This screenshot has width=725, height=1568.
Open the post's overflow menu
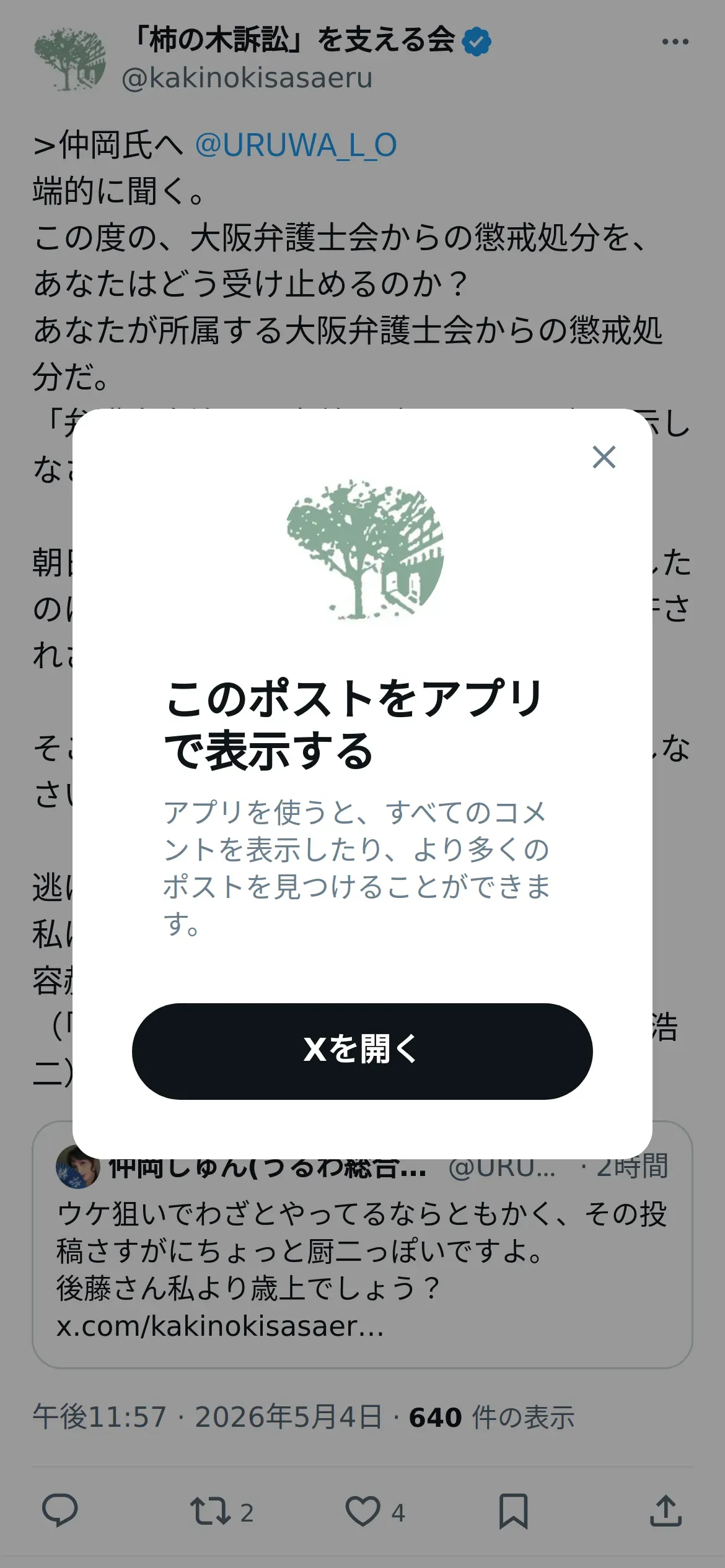pyautogui.click(x=675, y=42)
